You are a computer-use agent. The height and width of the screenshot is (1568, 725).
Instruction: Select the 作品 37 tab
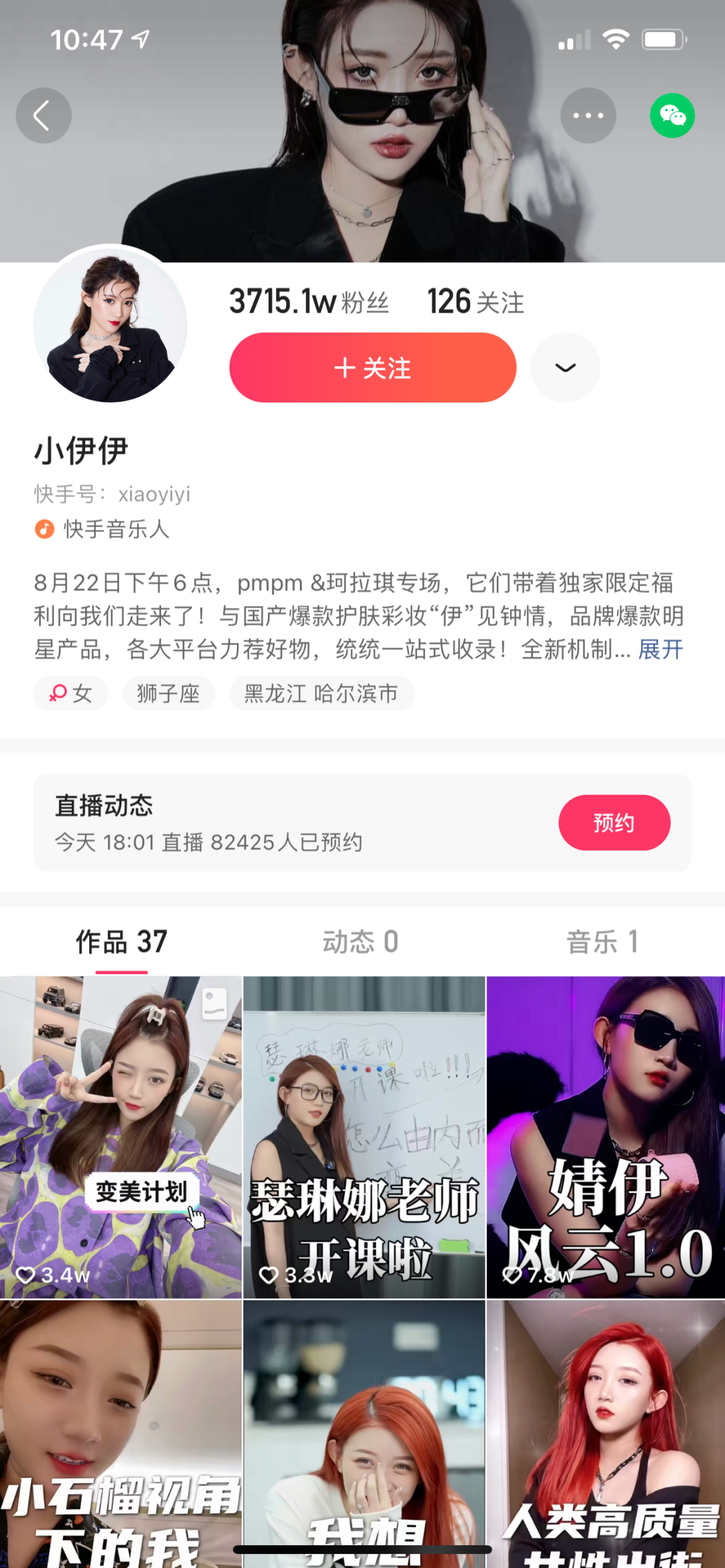click(122, 942)
